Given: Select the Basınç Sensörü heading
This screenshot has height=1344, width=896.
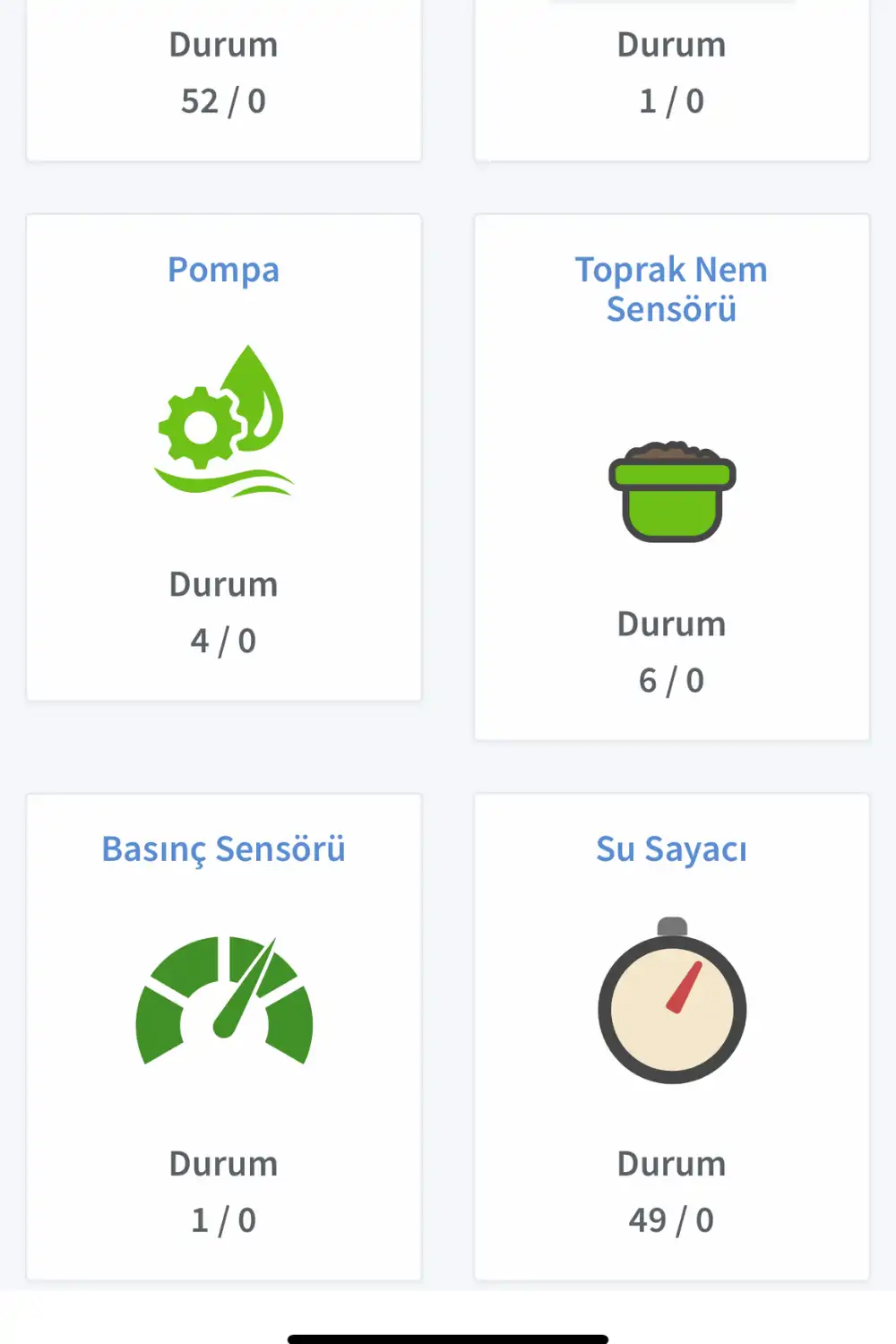Looking at the screenshot, I should 224,849.
